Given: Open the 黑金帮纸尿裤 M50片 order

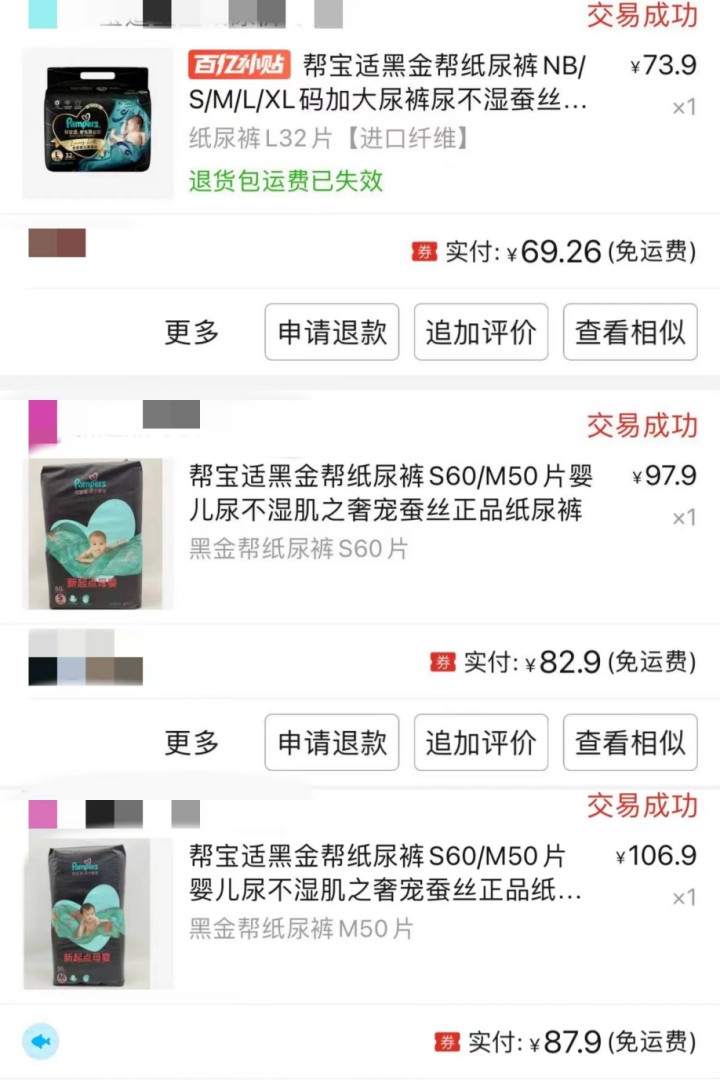Looking at the screenshot, I should 388,891.
